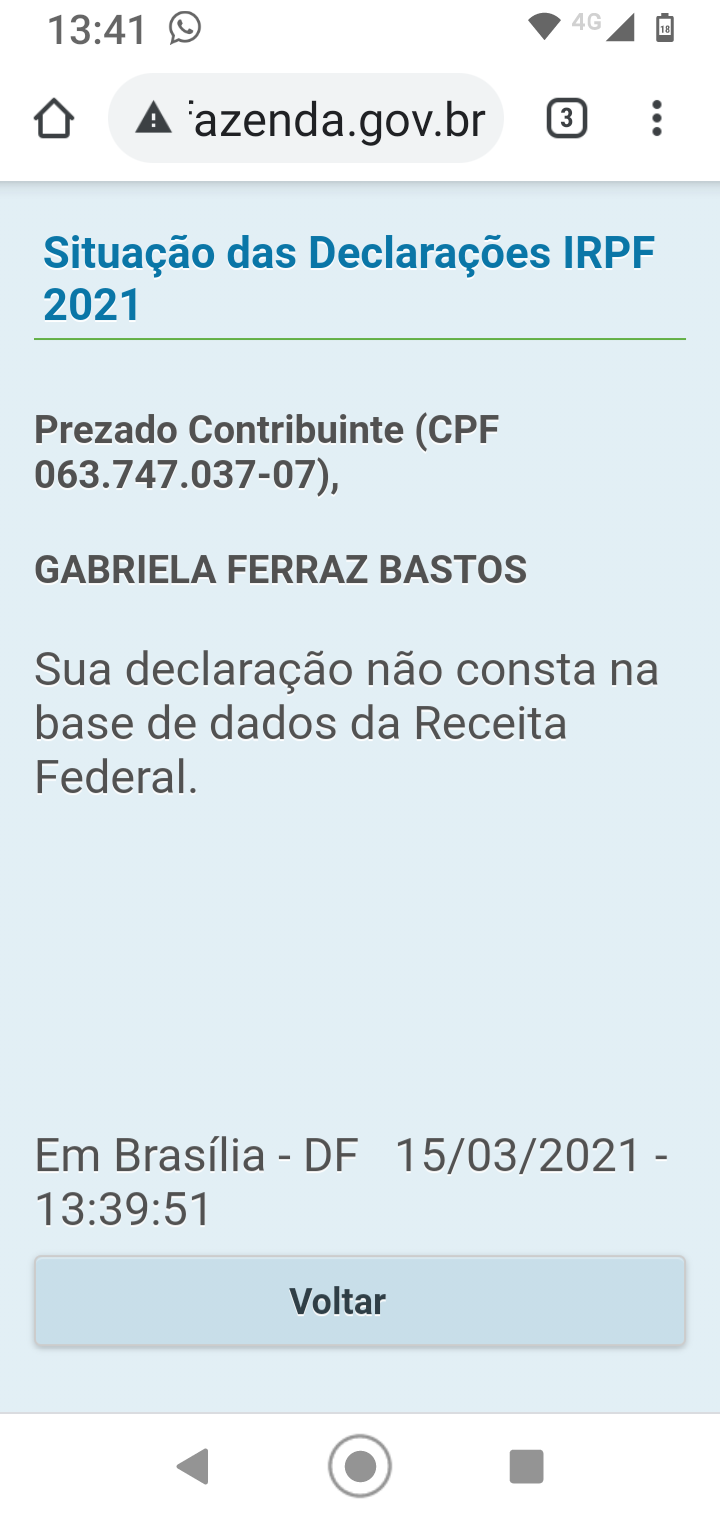The image size is (720, 1520).
Task: Tap the Voltar button
Action: coord(360,1301)
